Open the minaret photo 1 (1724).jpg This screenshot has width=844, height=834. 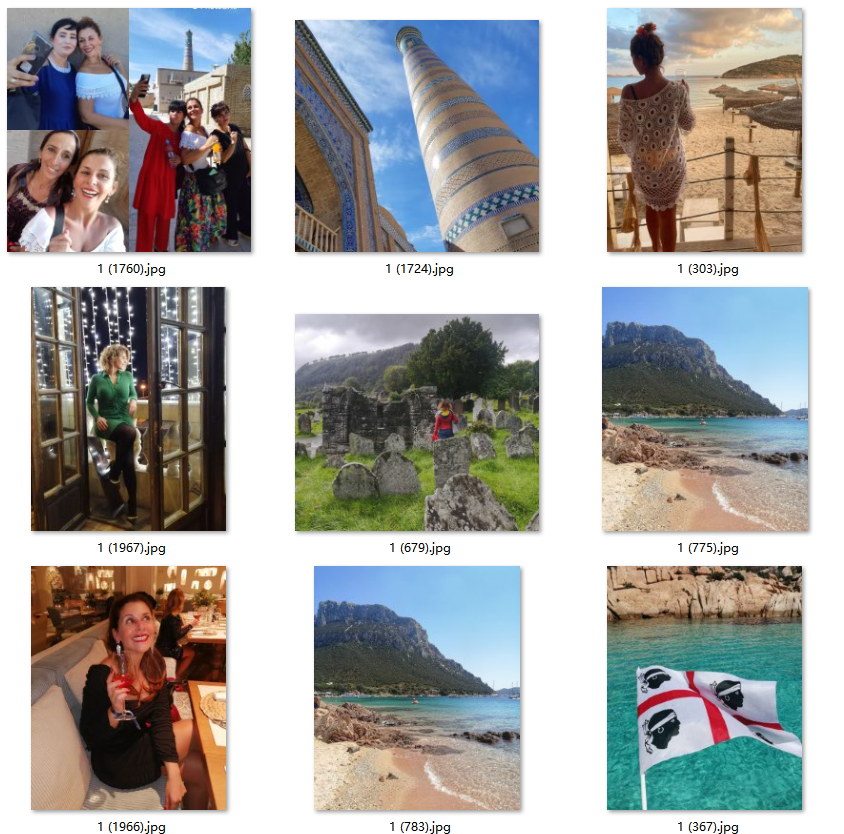417,136
